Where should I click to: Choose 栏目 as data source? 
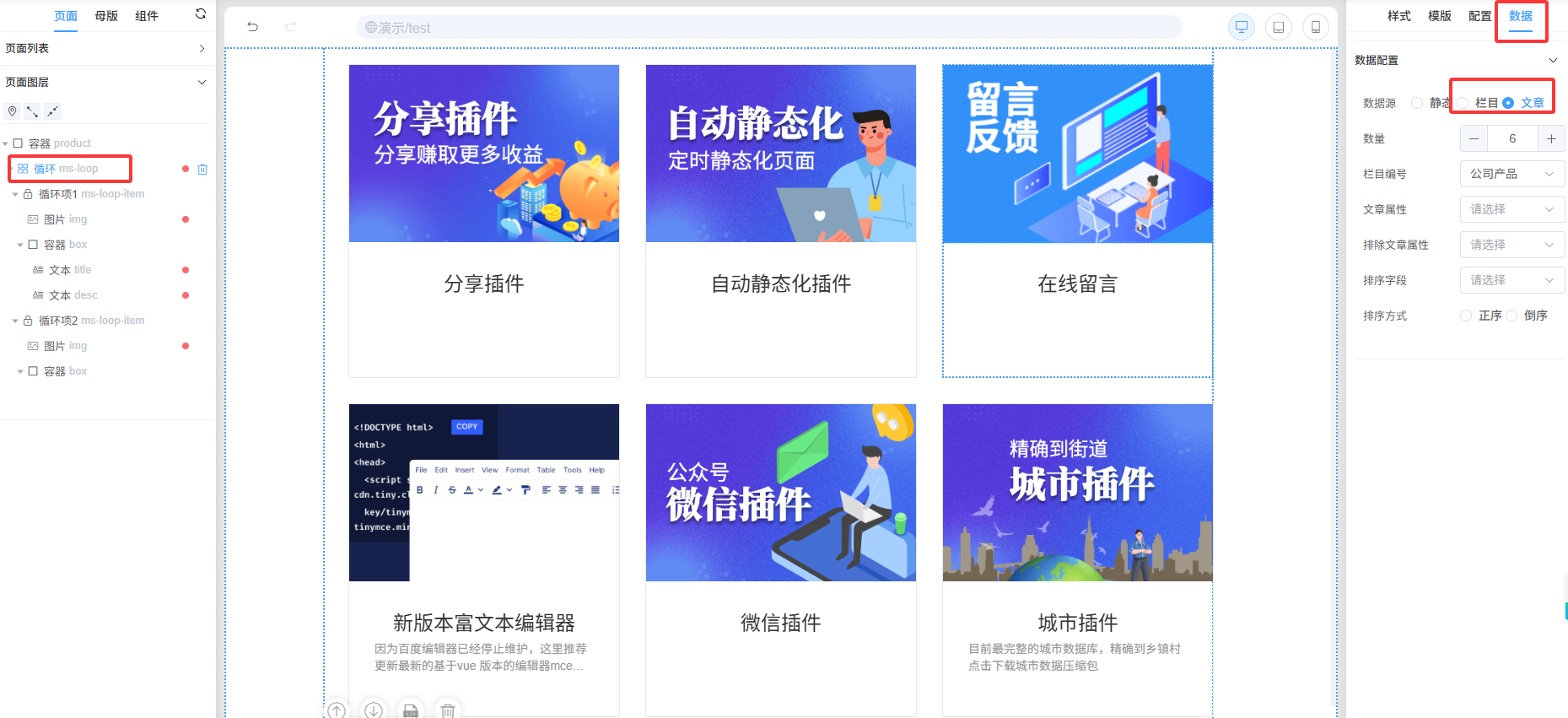pos(1463,103)
